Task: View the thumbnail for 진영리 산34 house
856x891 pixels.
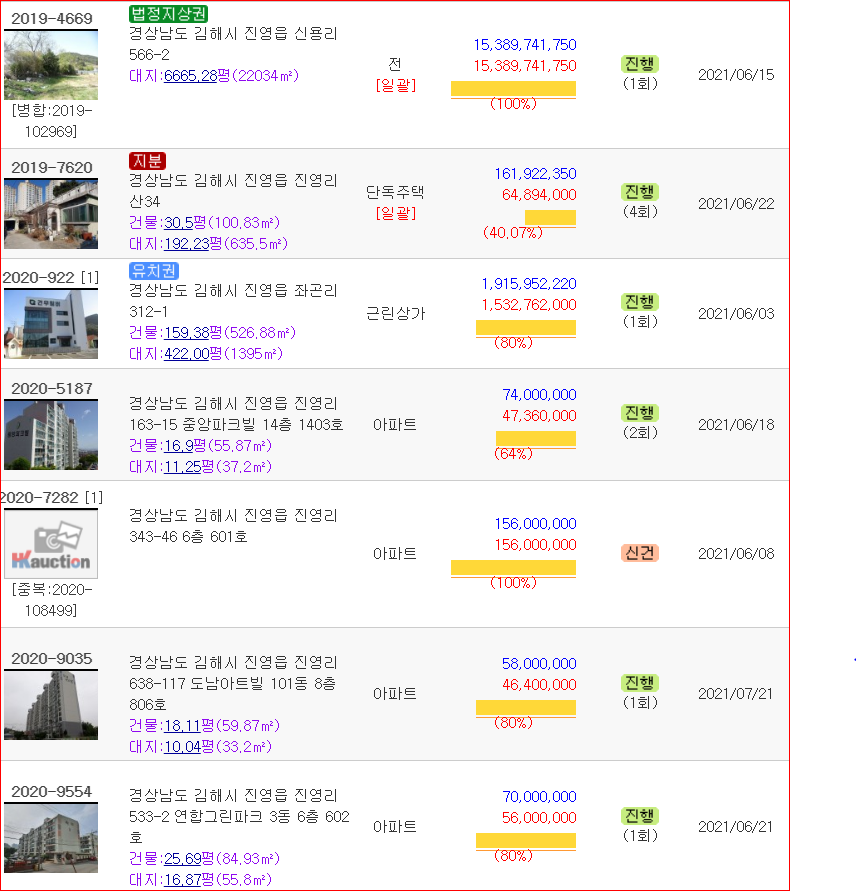Action: pos(51,213)
